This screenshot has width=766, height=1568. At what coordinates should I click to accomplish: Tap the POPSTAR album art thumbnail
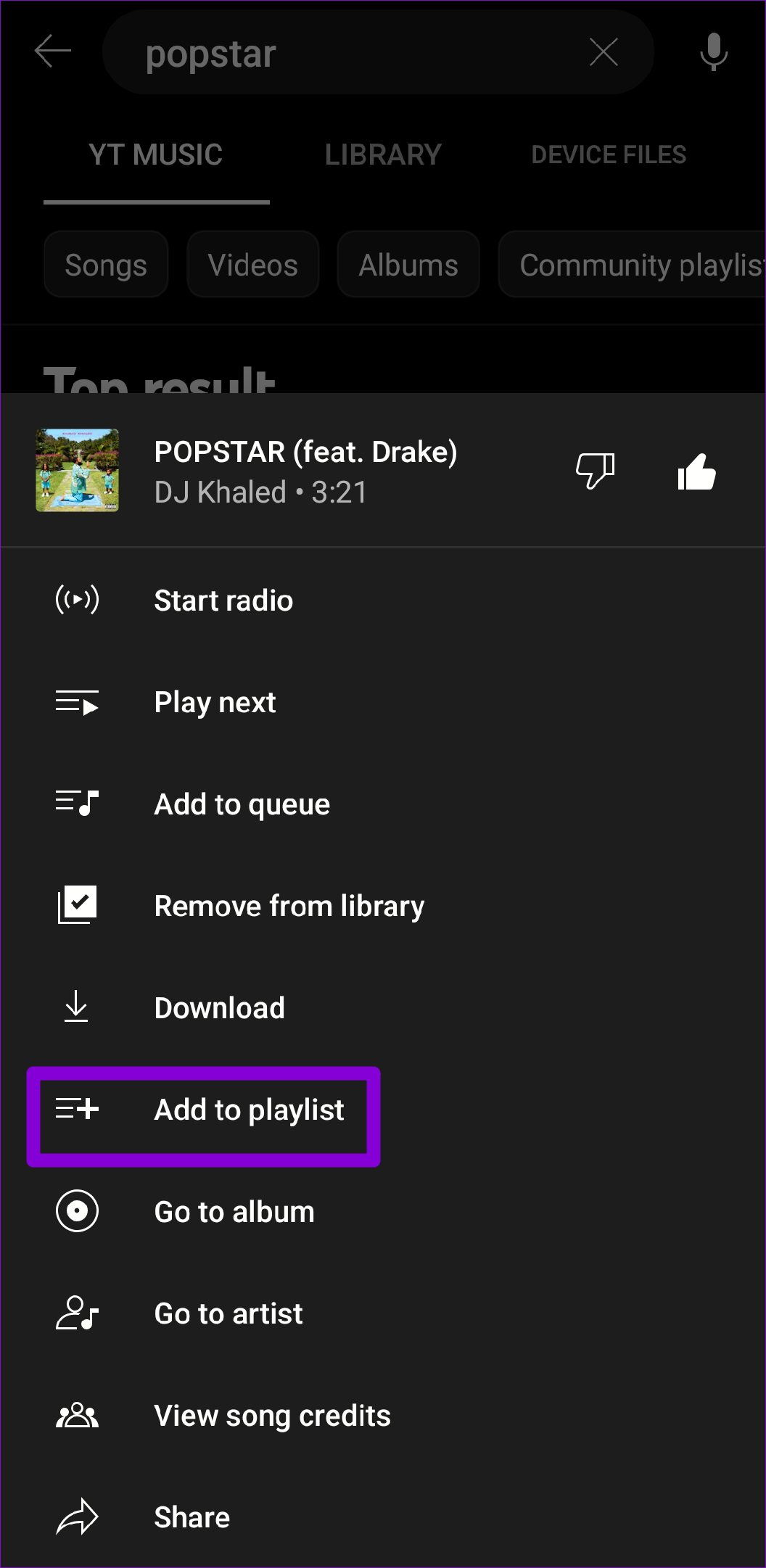(77, 470)
